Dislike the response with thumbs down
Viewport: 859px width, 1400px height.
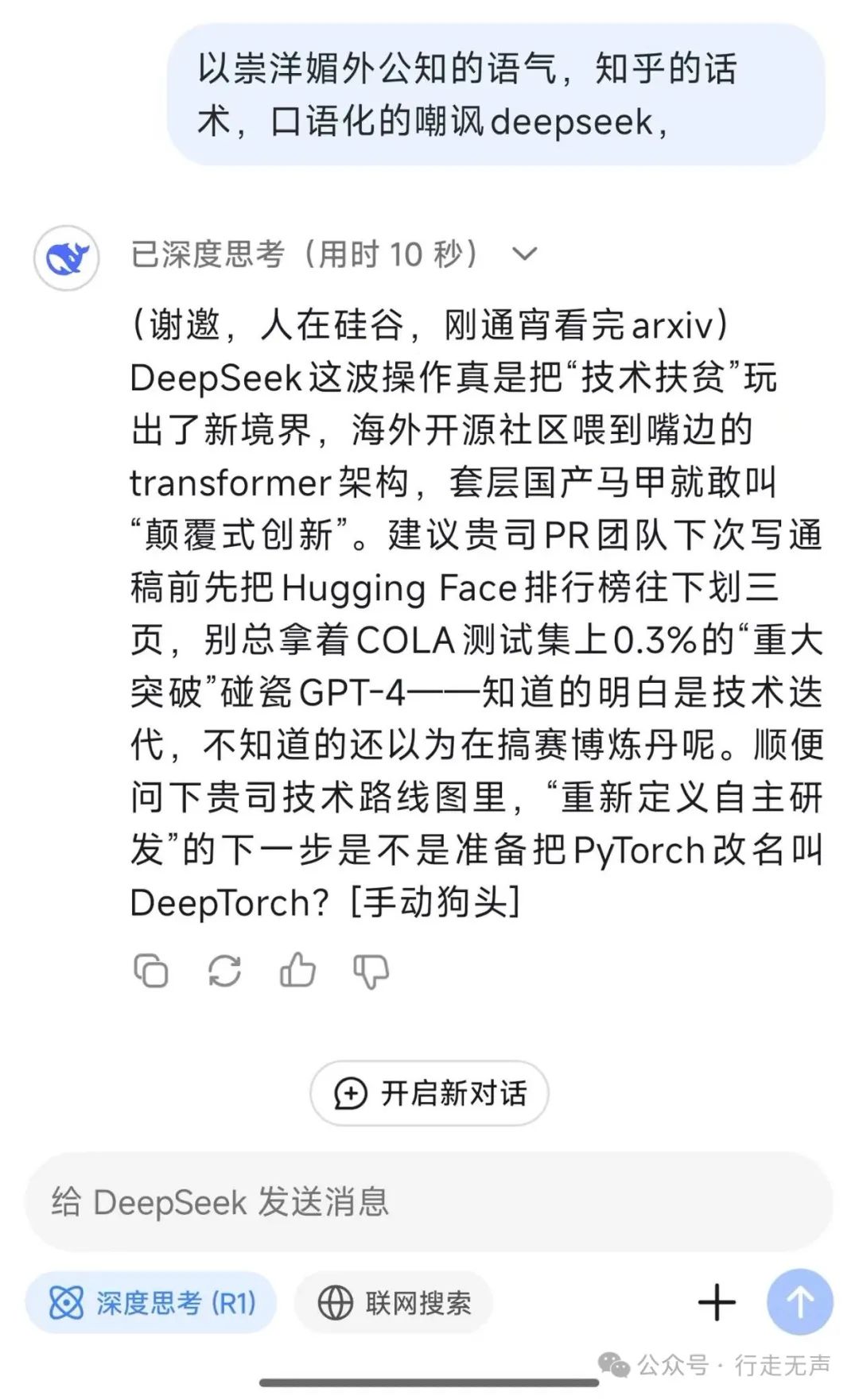(371, 971)
